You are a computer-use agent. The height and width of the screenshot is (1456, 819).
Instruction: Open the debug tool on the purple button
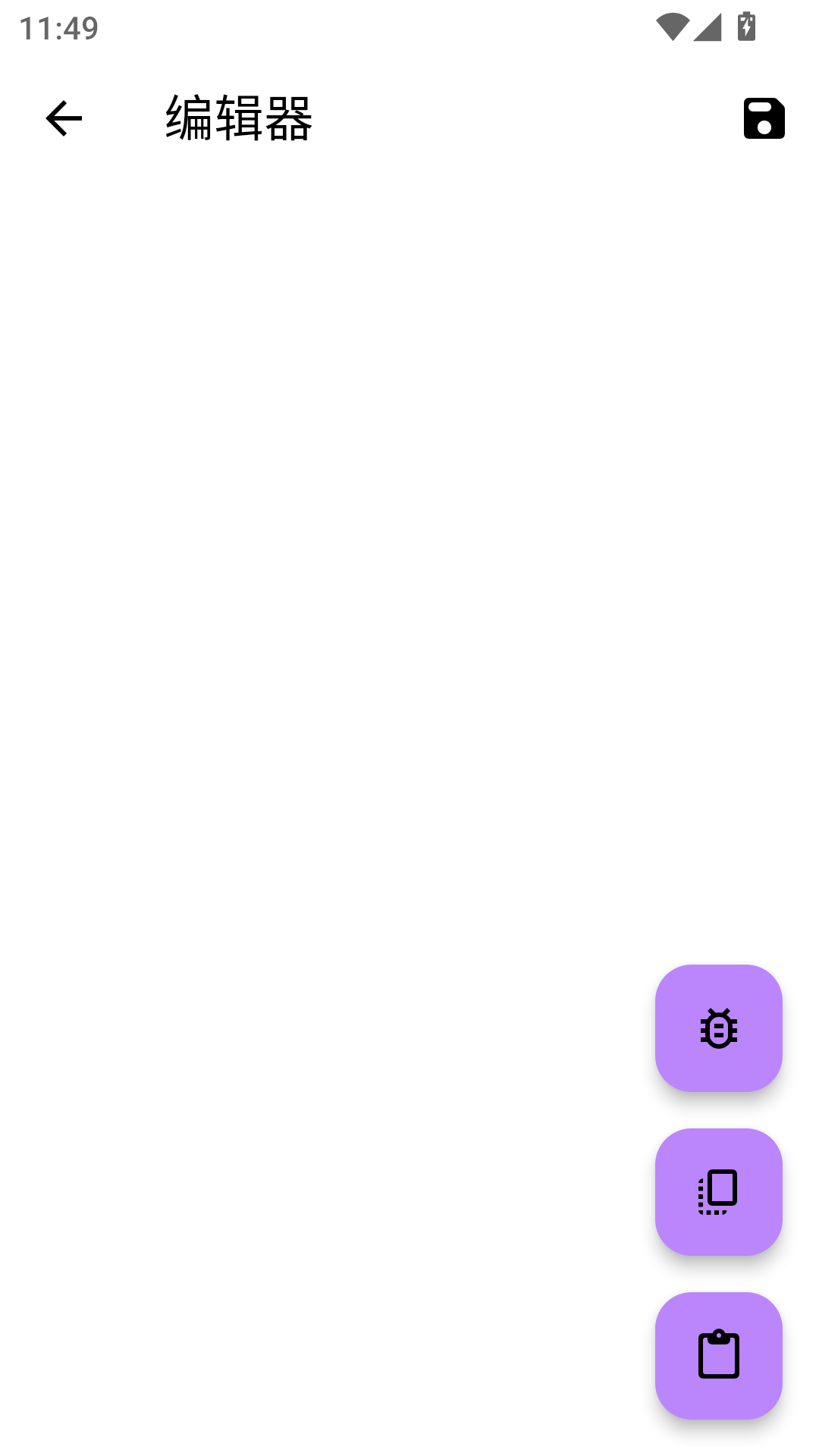(718, 1028)
